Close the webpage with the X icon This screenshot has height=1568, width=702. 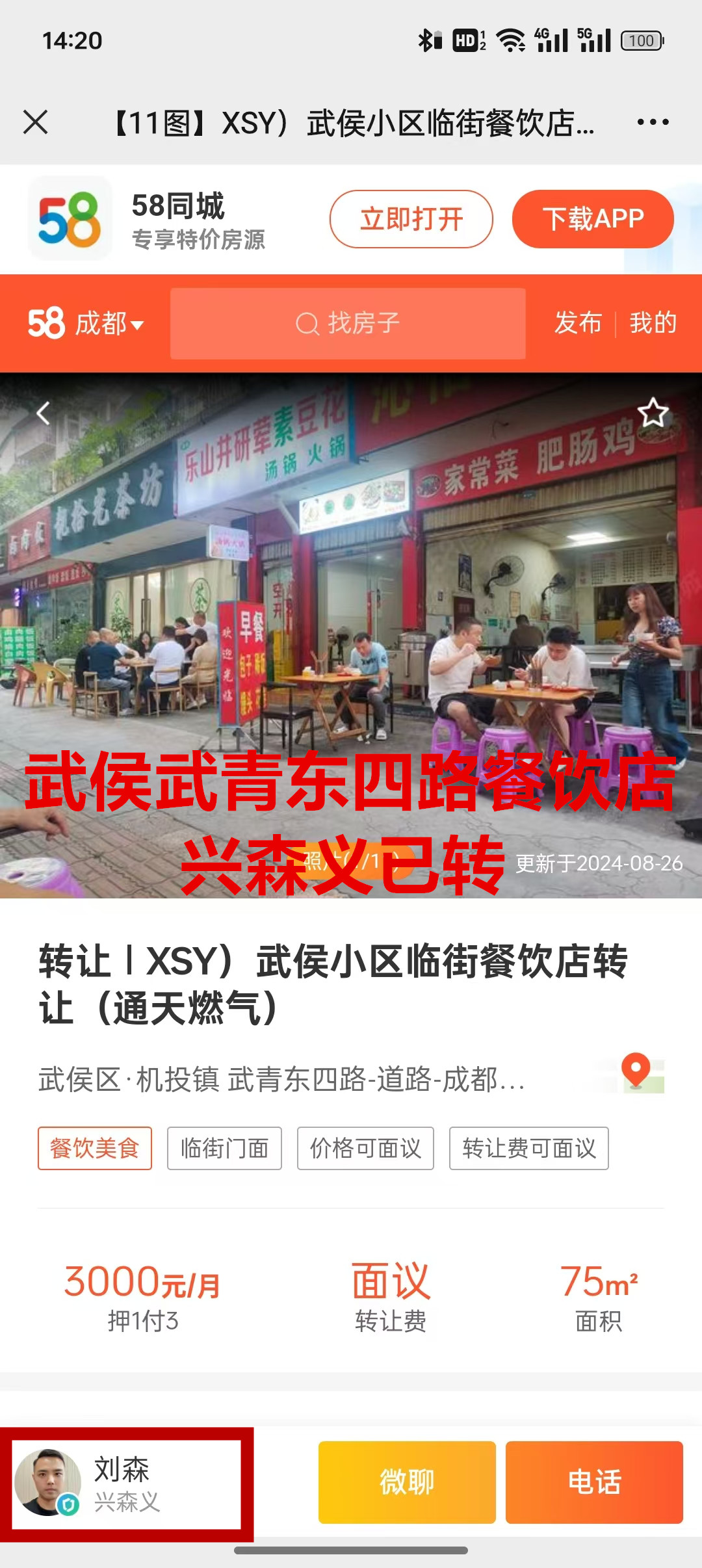coord(36,122)
